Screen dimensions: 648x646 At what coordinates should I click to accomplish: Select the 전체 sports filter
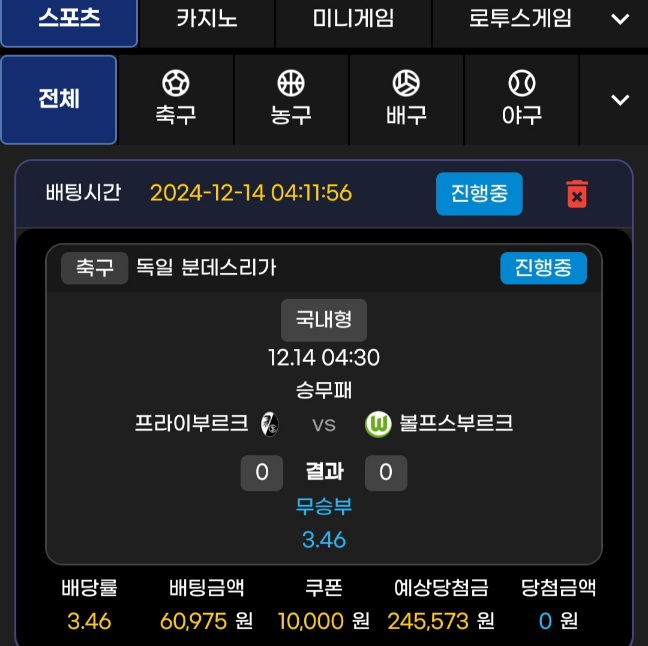(x=59, y=100)
